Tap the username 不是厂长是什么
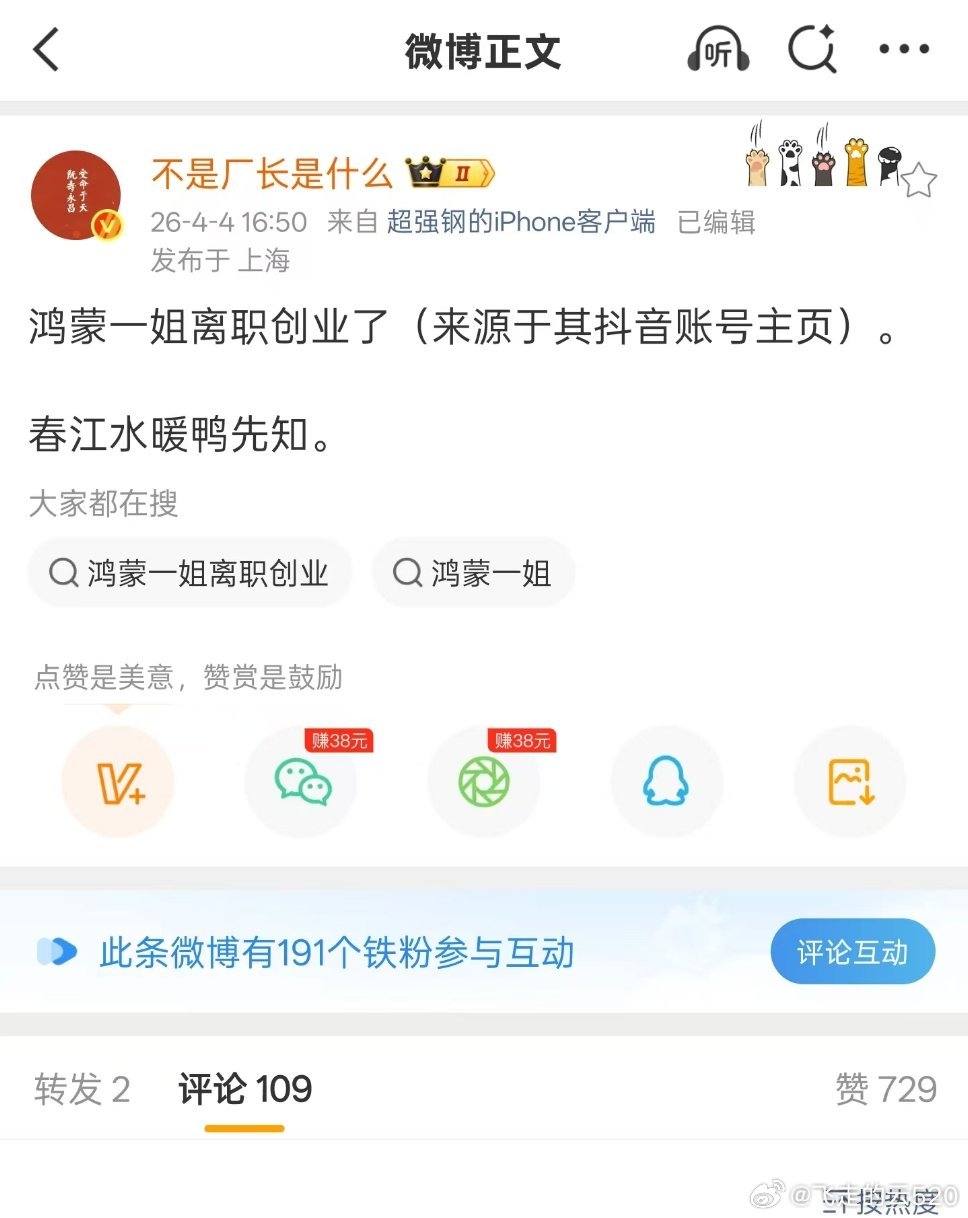The image size is (968, 1218). tap(271, 173)
